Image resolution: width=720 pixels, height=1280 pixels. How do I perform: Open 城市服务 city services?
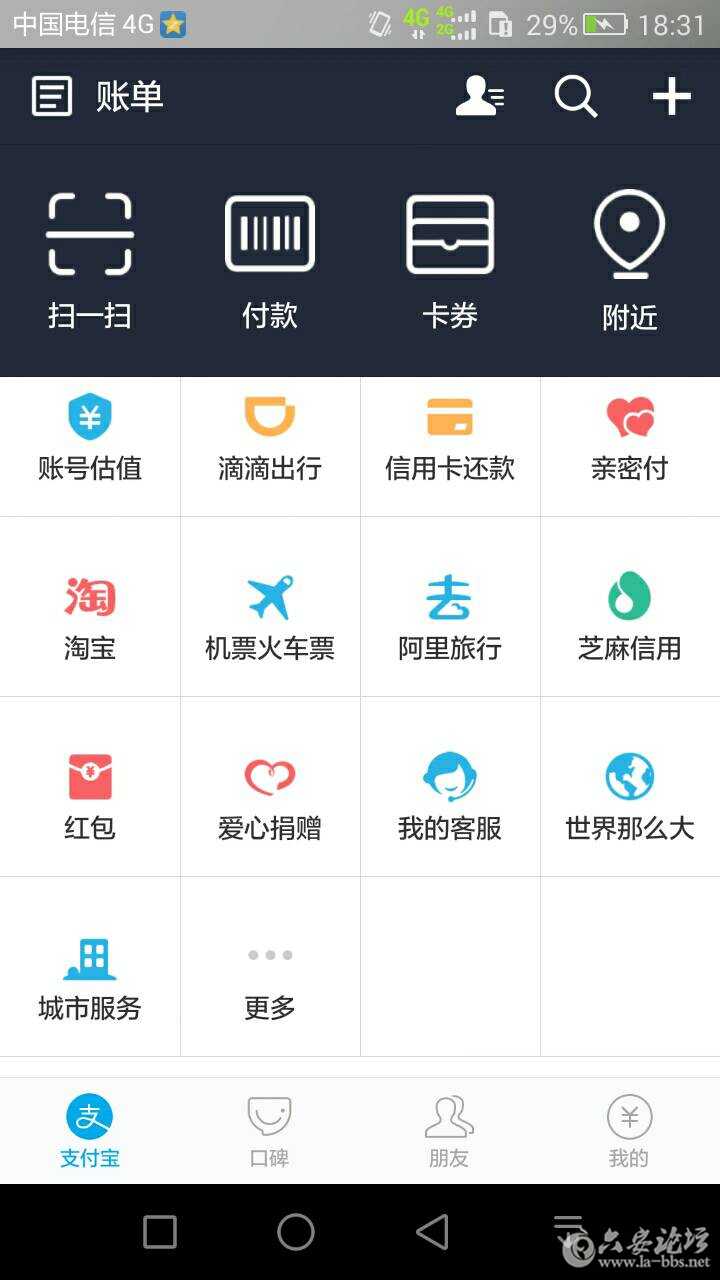(x=90, y=975)
